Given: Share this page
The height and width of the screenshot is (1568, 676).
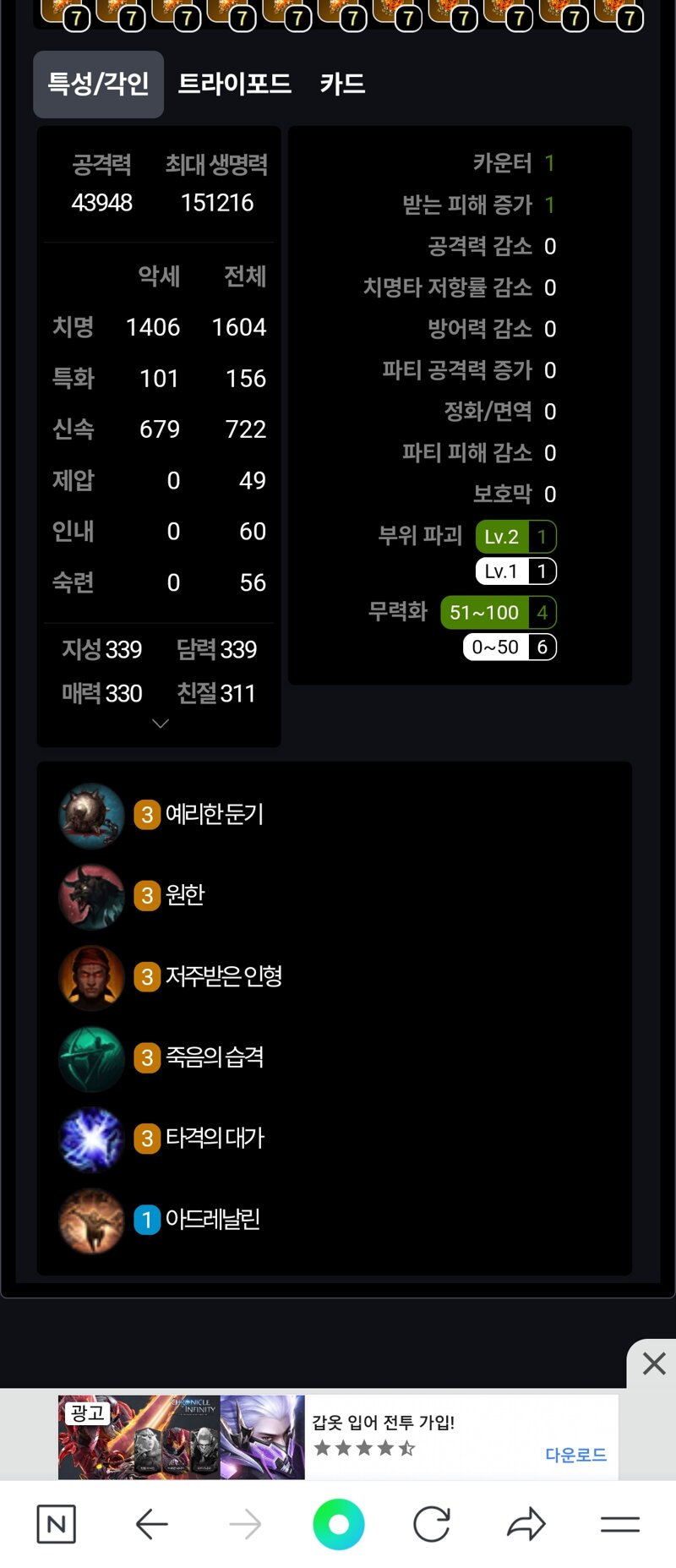Looking at the screenshot, I should click(x=526, y=1524).
